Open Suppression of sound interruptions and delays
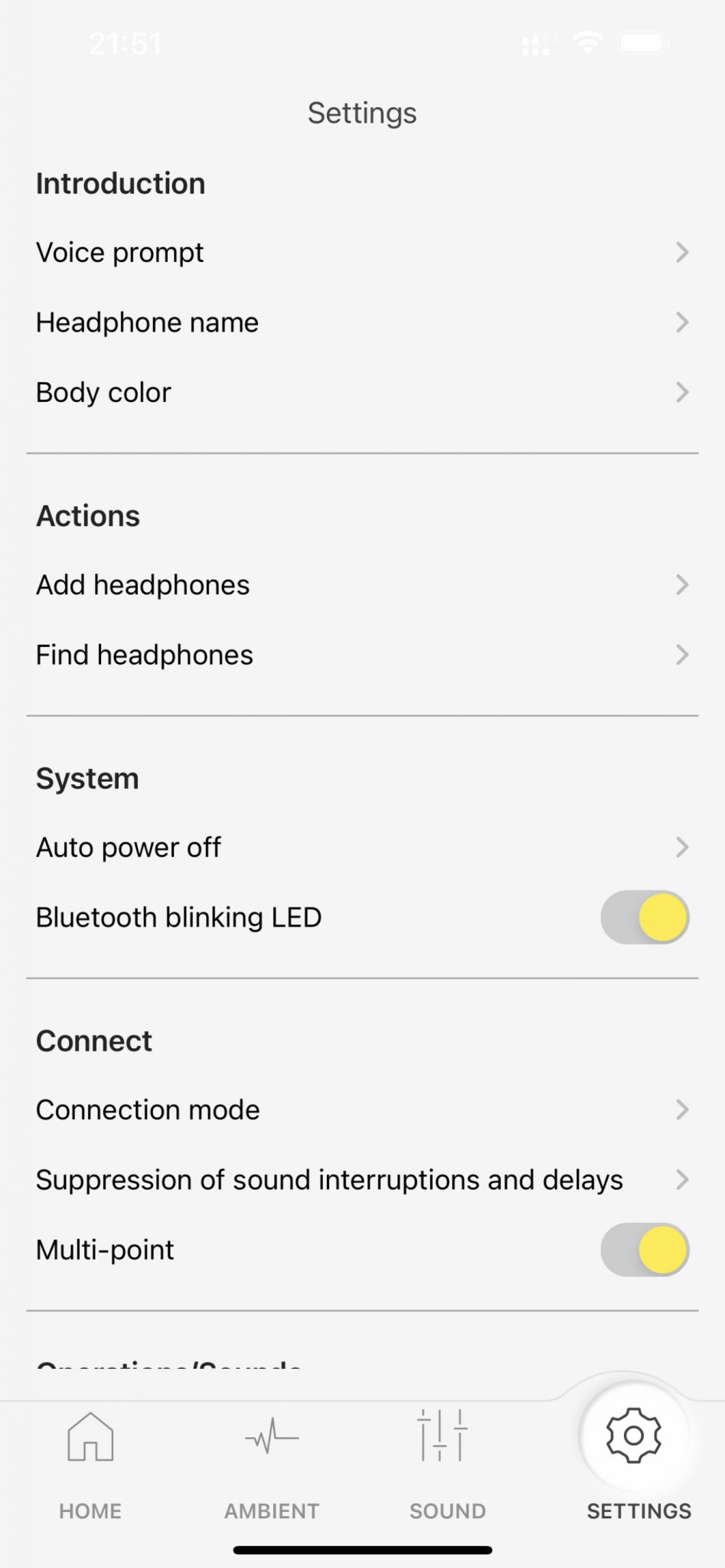 [x=362, y=1180]
